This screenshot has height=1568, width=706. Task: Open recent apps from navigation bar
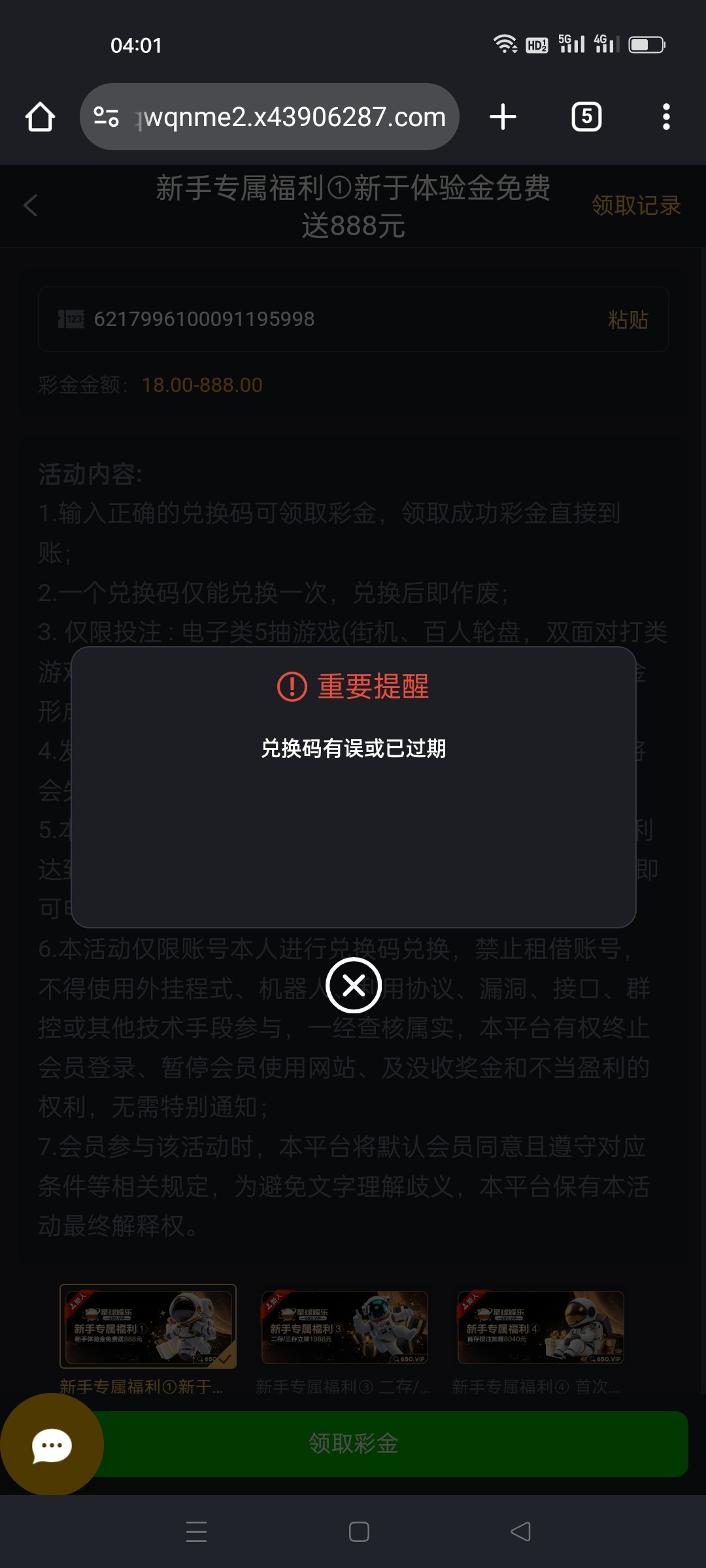196,1531
